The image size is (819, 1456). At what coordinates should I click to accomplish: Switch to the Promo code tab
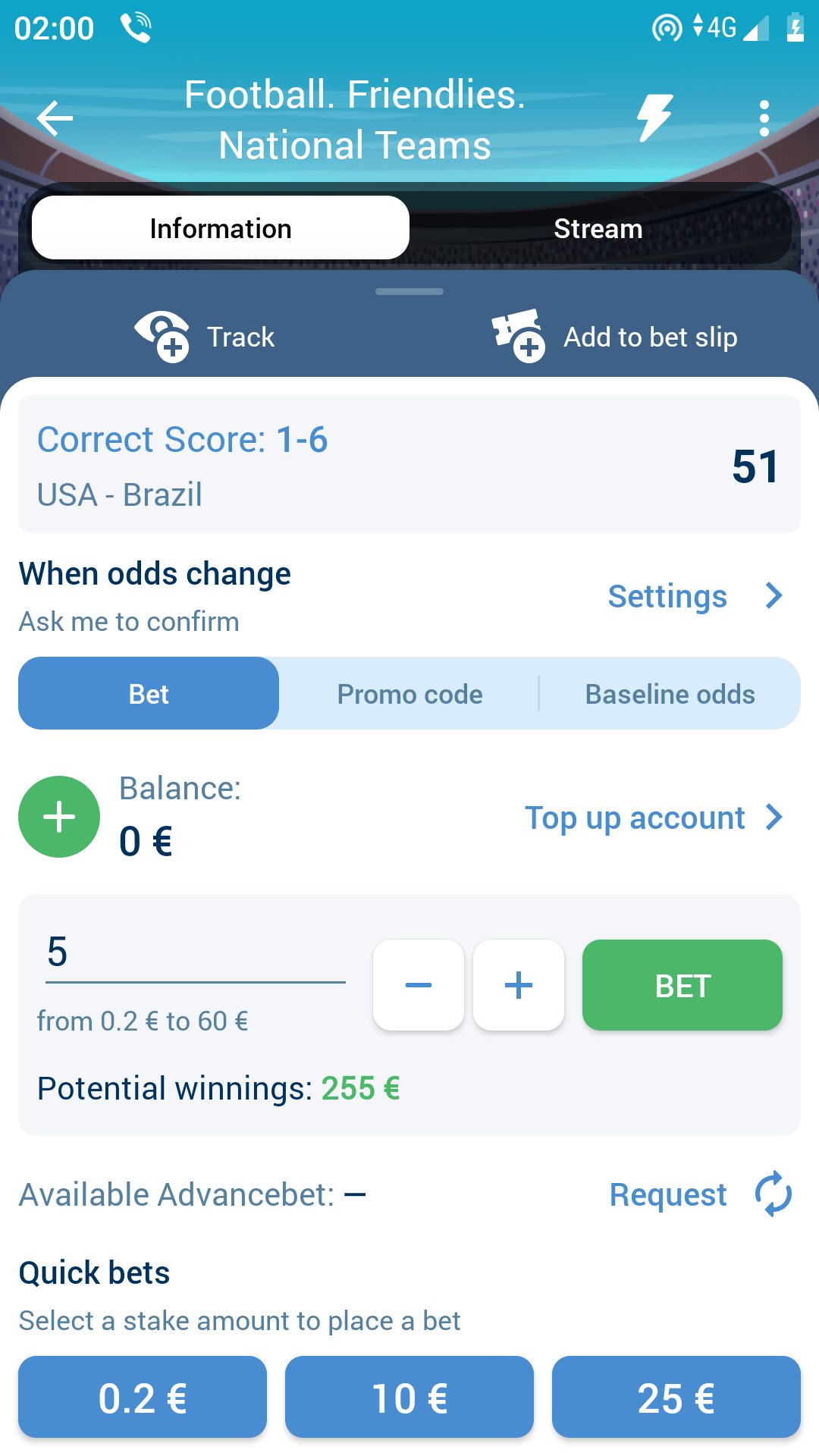[409, 694]
